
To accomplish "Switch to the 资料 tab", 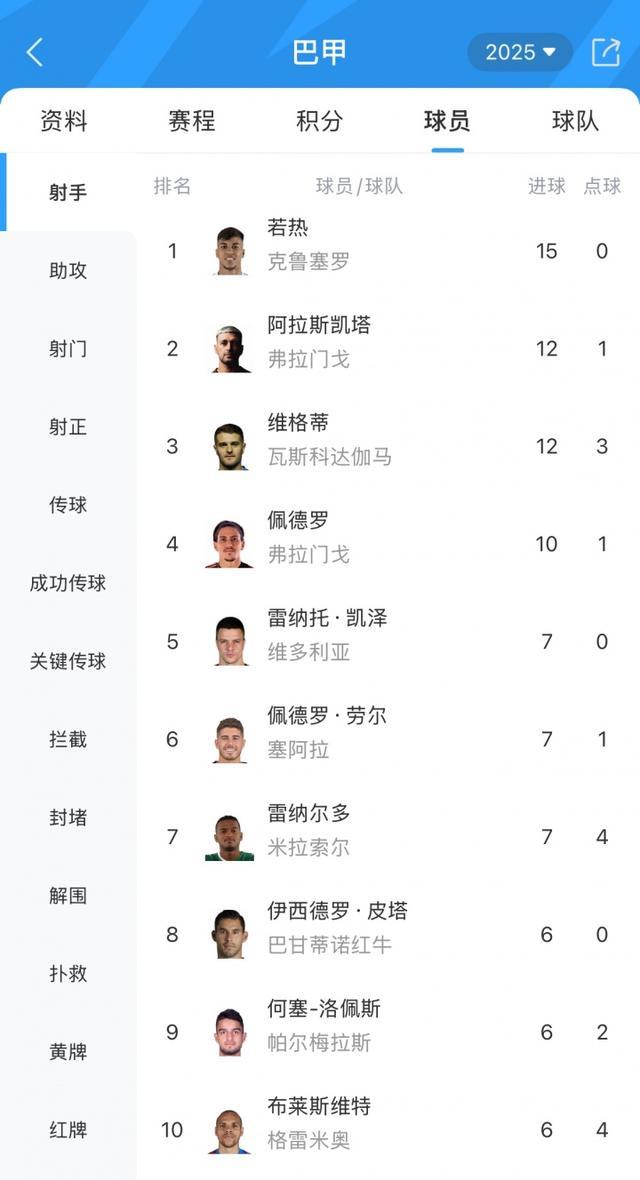I will click(x=64, y=122).
